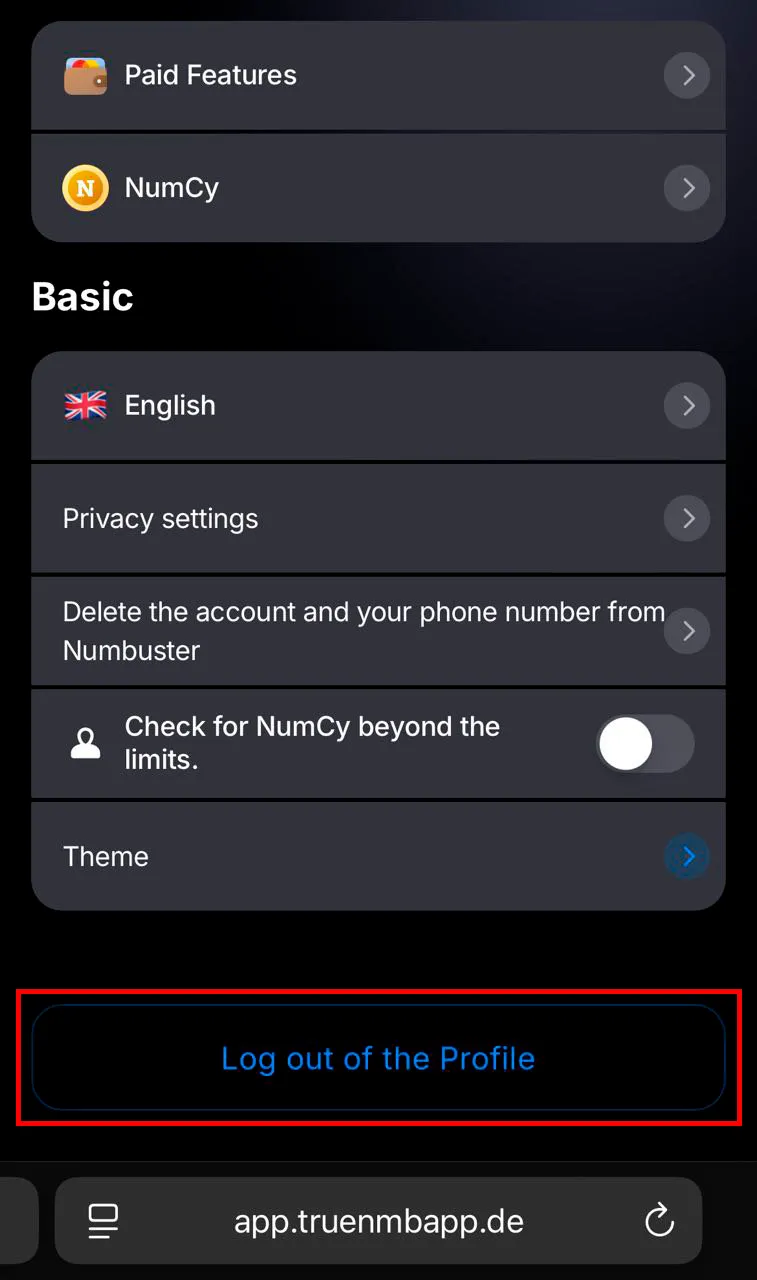
Task: Open the NumCy row
Action: [378, 188]
